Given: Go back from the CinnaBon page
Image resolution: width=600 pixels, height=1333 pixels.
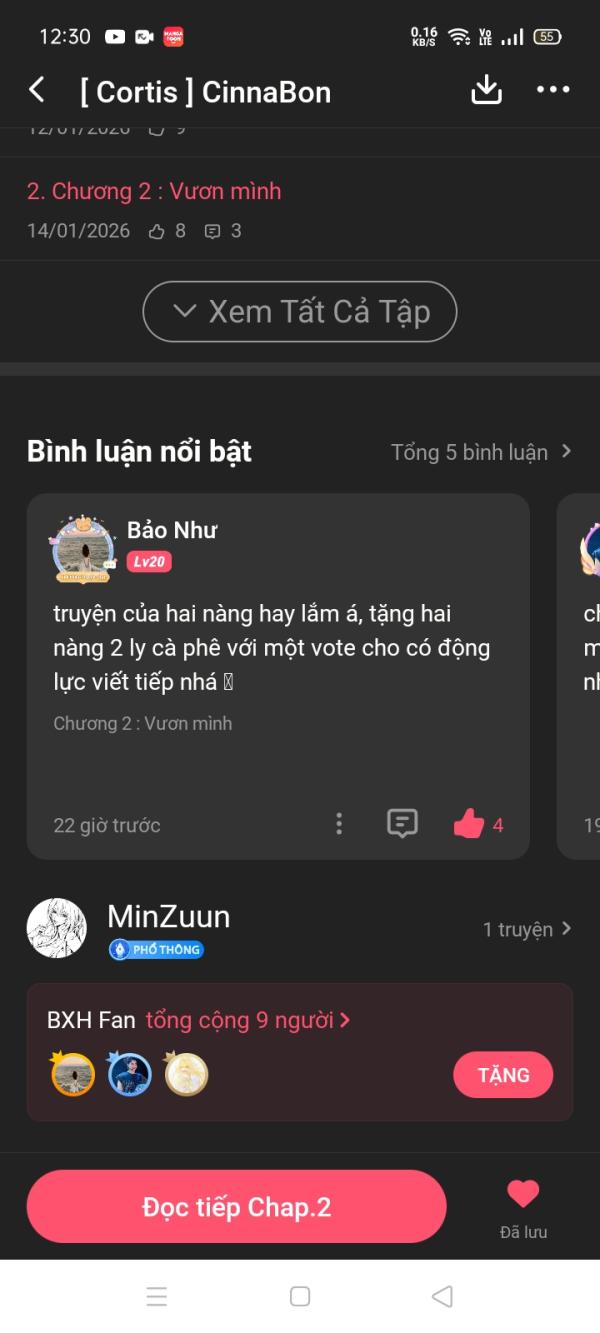Looking at the screenshot, I should click(x=37, y=90).
